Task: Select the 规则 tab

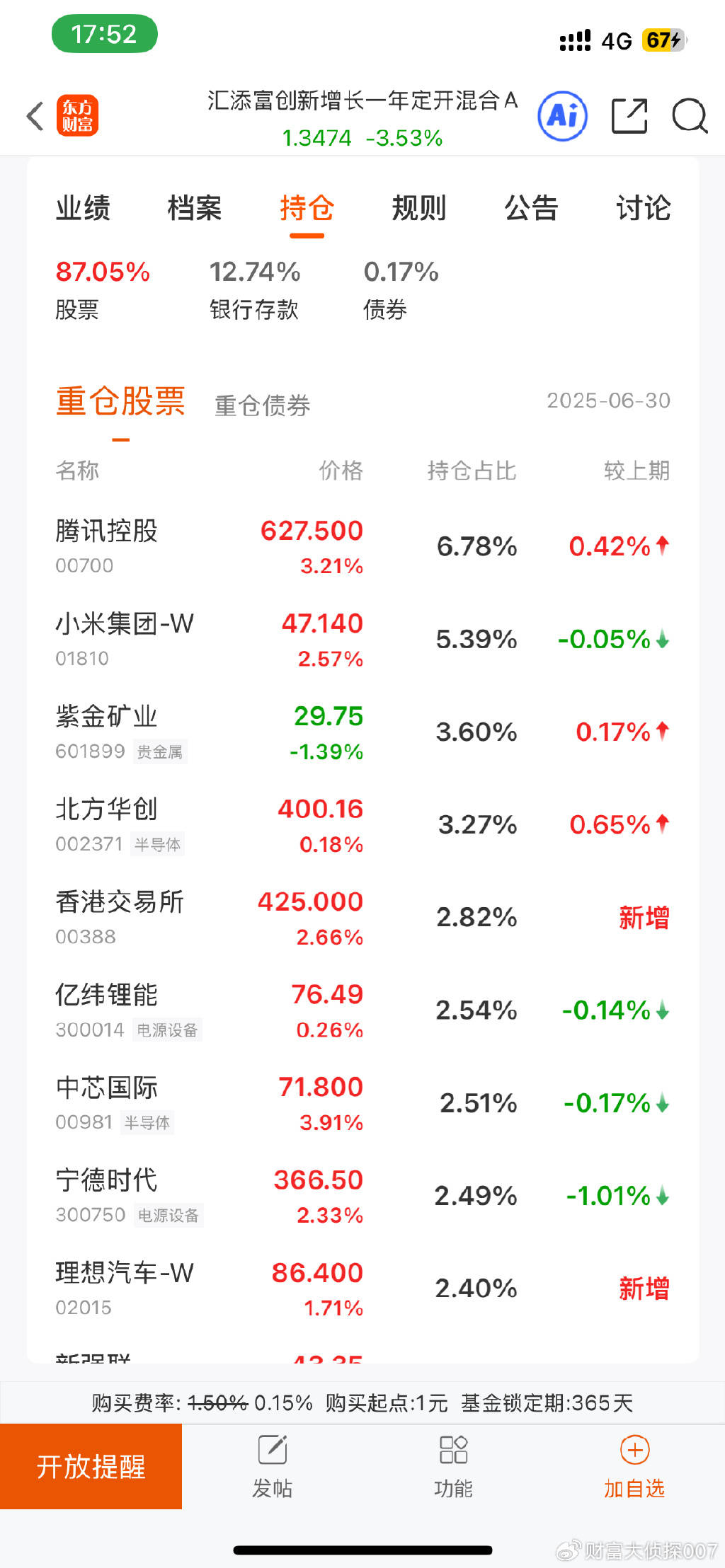Action: 419,209
